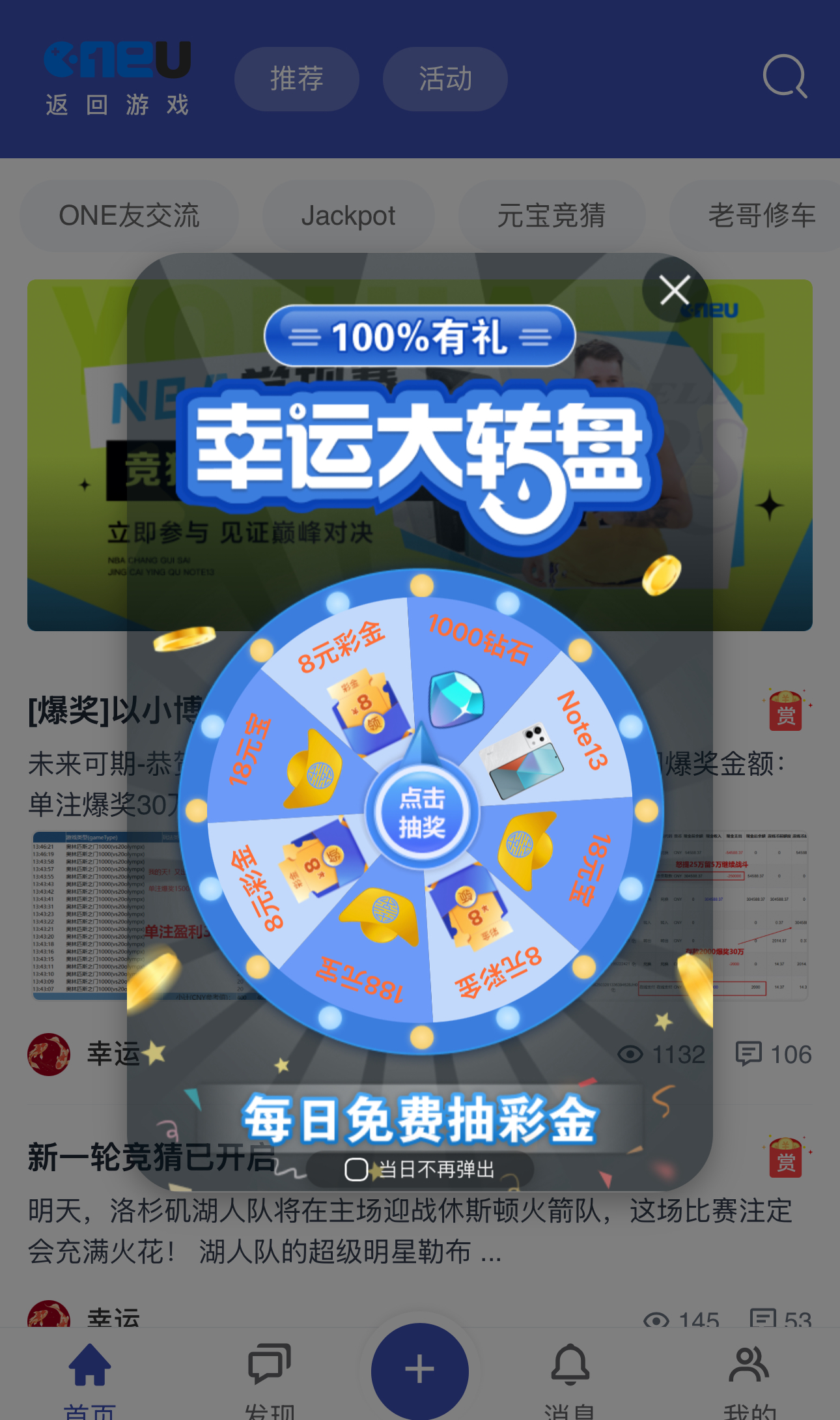Switch to the 活动 tab
The width and height of the screenshot is (840, 1420).
445,79
